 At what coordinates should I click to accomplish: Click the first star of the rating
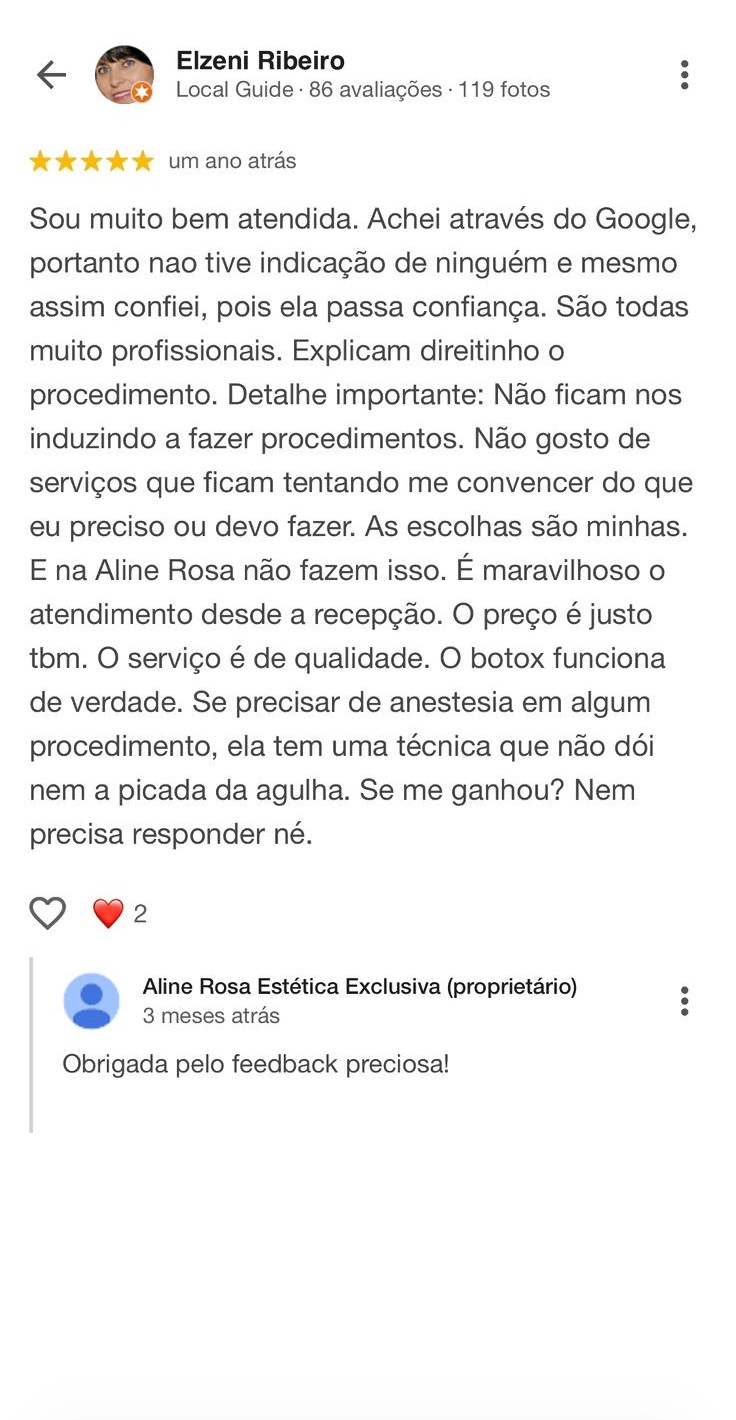coord(41,160)
